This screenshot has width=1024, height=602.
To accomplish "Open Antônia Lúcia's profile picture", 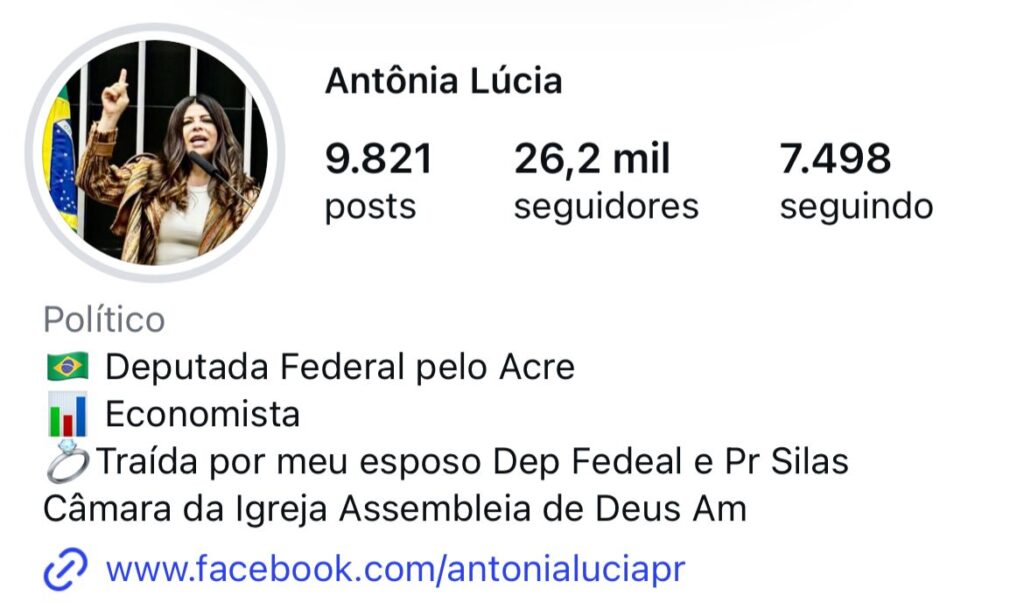I will [154, 153].
